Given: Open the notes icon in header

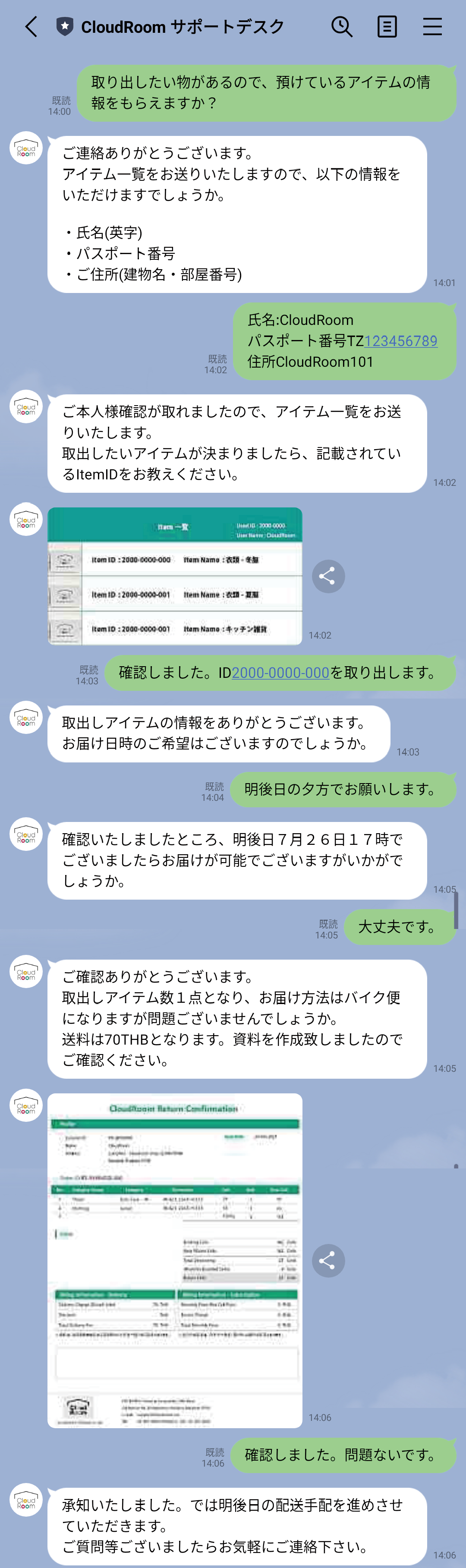Looking at the screenshot, I should coord(387,26).
